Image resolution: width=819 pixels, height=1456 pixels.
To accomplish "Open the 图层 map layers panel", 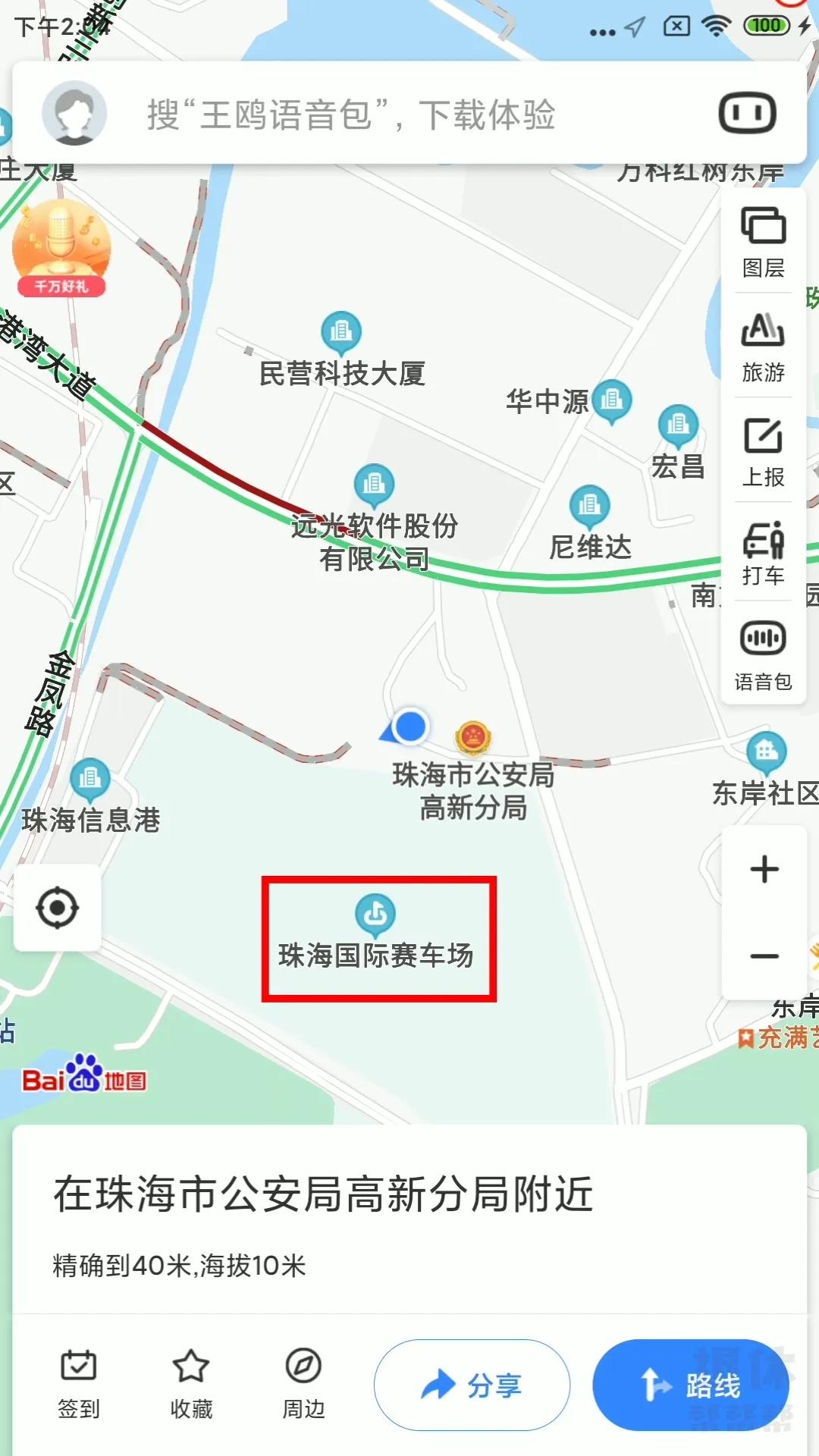I will coord(763,243).
